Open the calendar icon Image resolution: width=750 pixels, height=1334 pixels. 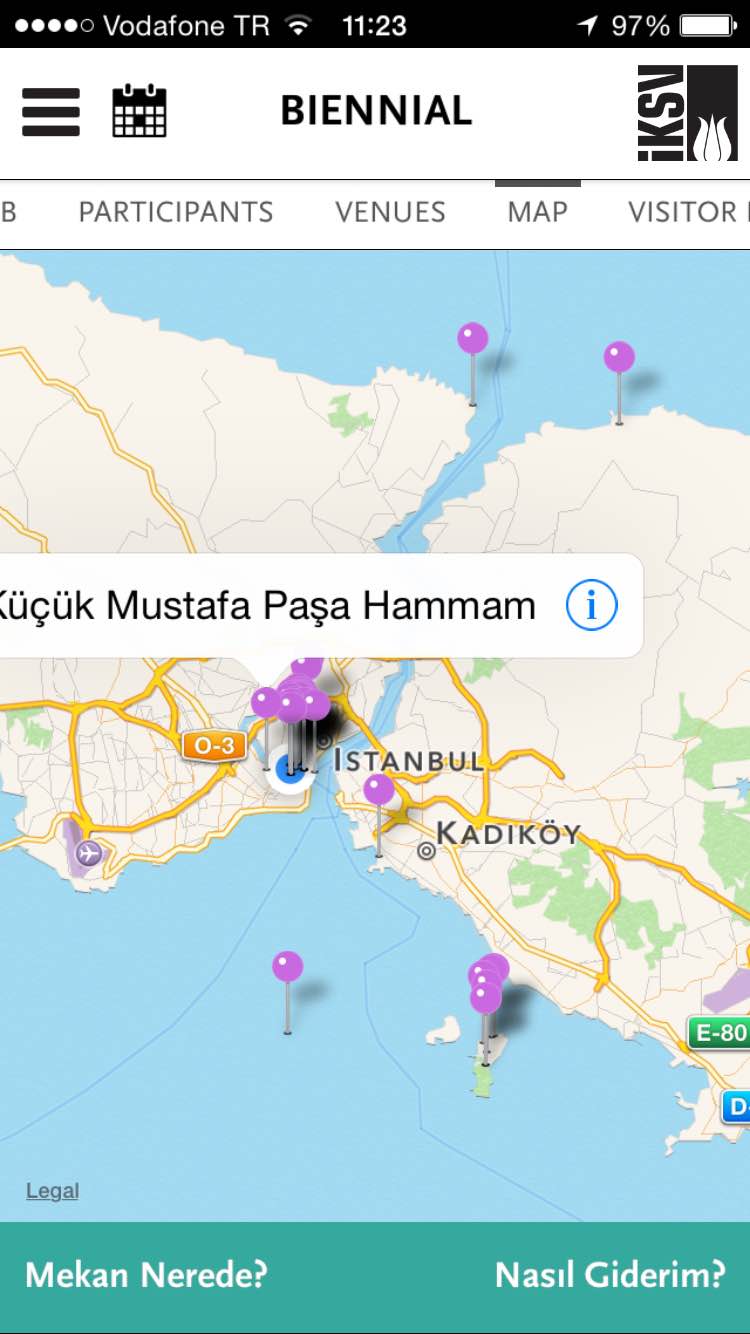coord(139,111)
